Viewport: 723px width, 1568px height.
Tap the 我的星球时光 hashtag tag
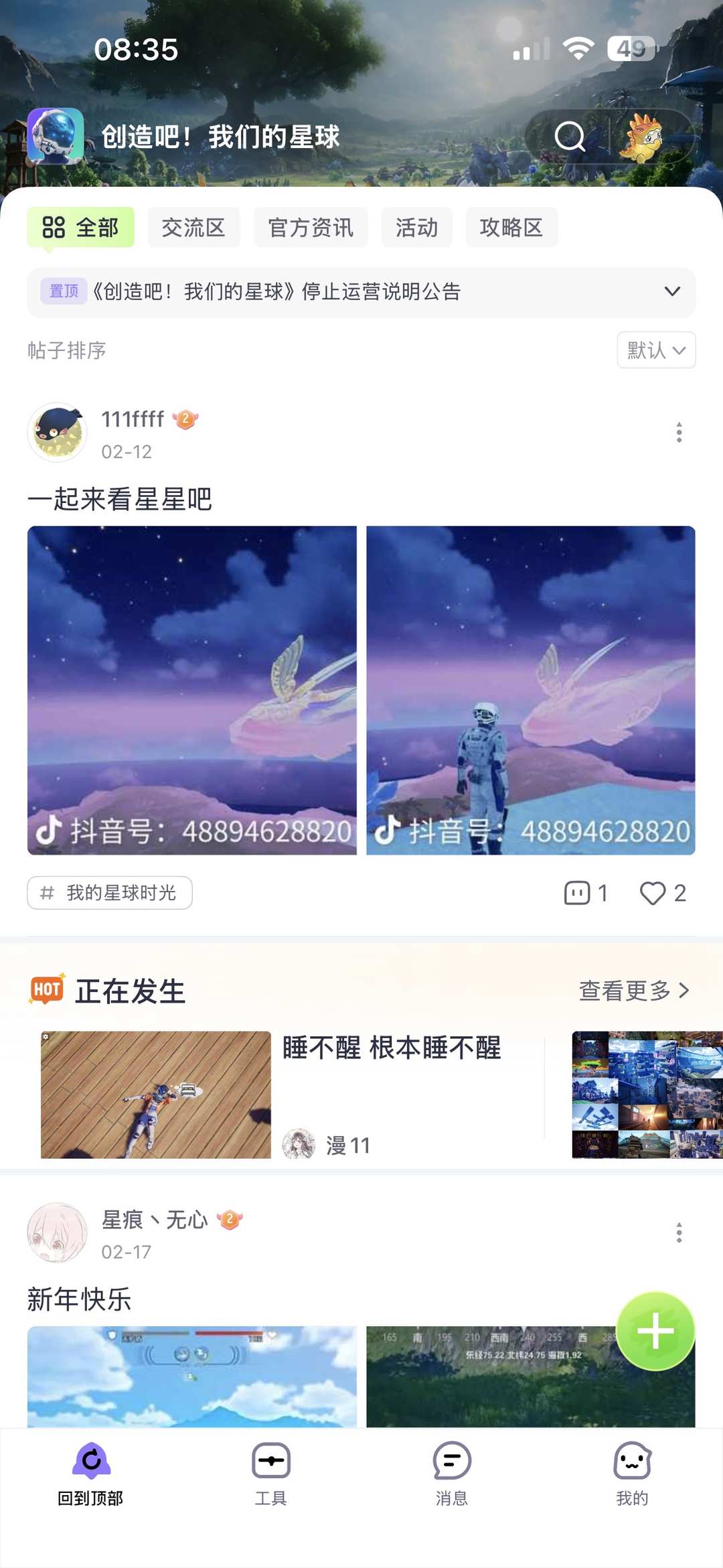[109, 893]
